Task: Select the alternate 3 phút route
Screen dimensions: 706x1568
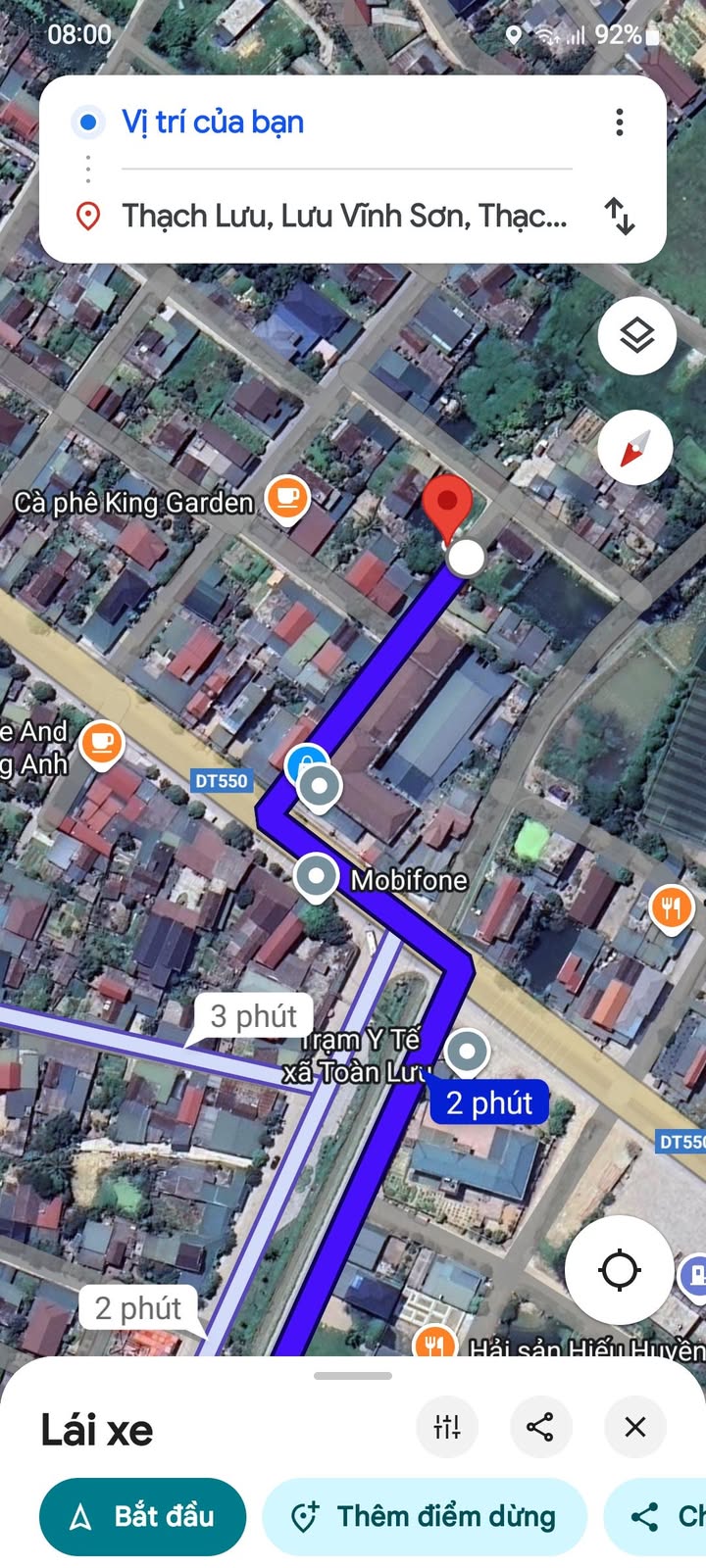Action: (253, 1016)
